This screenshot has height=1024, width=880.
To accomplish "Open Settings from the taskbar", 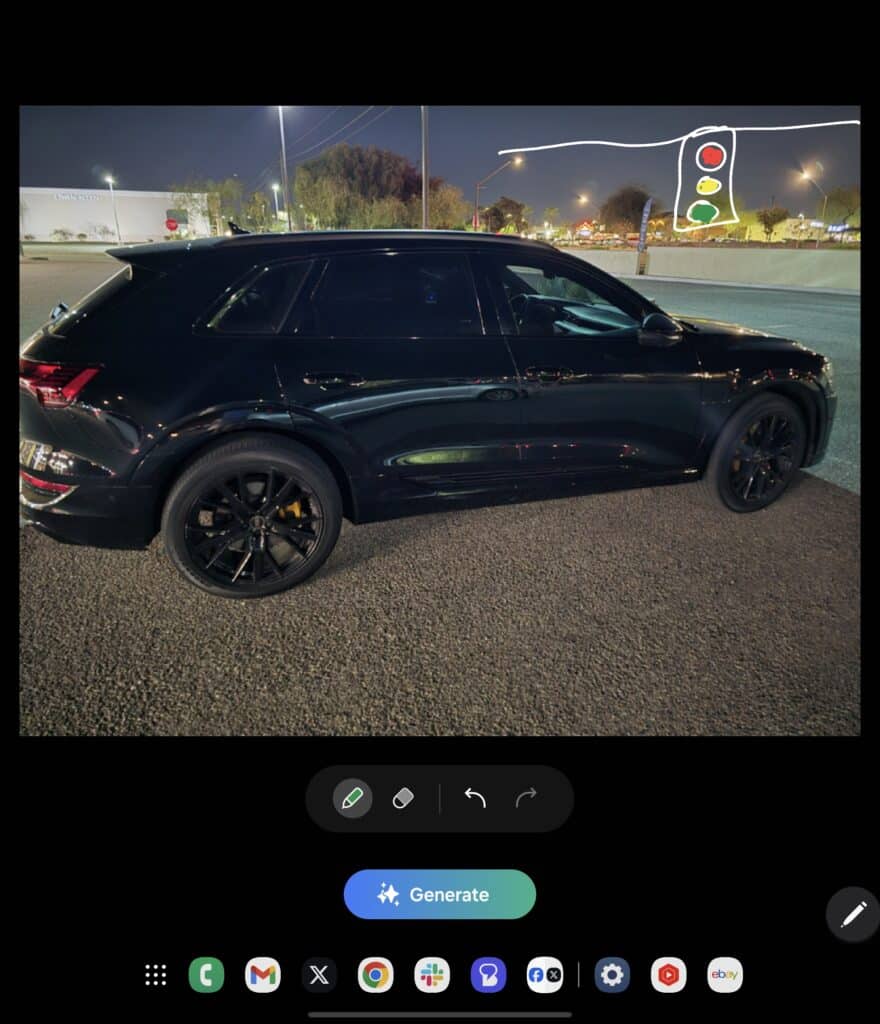I will coord(612,975).
